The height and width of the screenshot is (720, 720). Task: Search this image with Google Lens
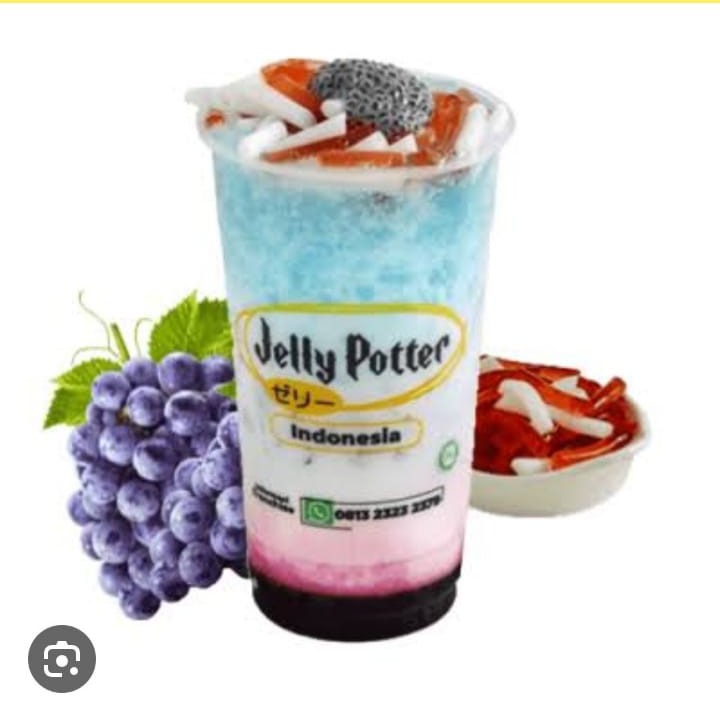62,659
